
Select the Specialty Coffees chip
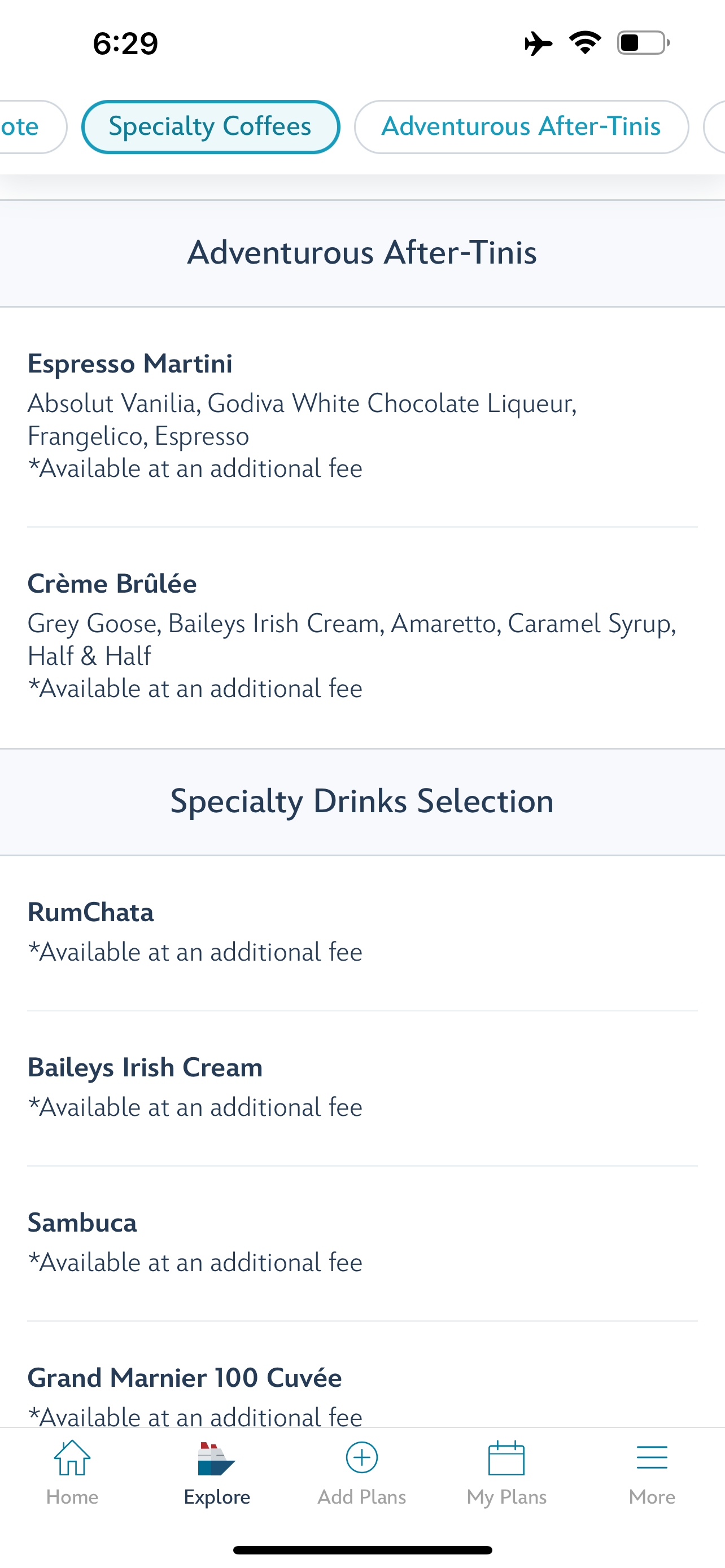click(x=210, y=126)
